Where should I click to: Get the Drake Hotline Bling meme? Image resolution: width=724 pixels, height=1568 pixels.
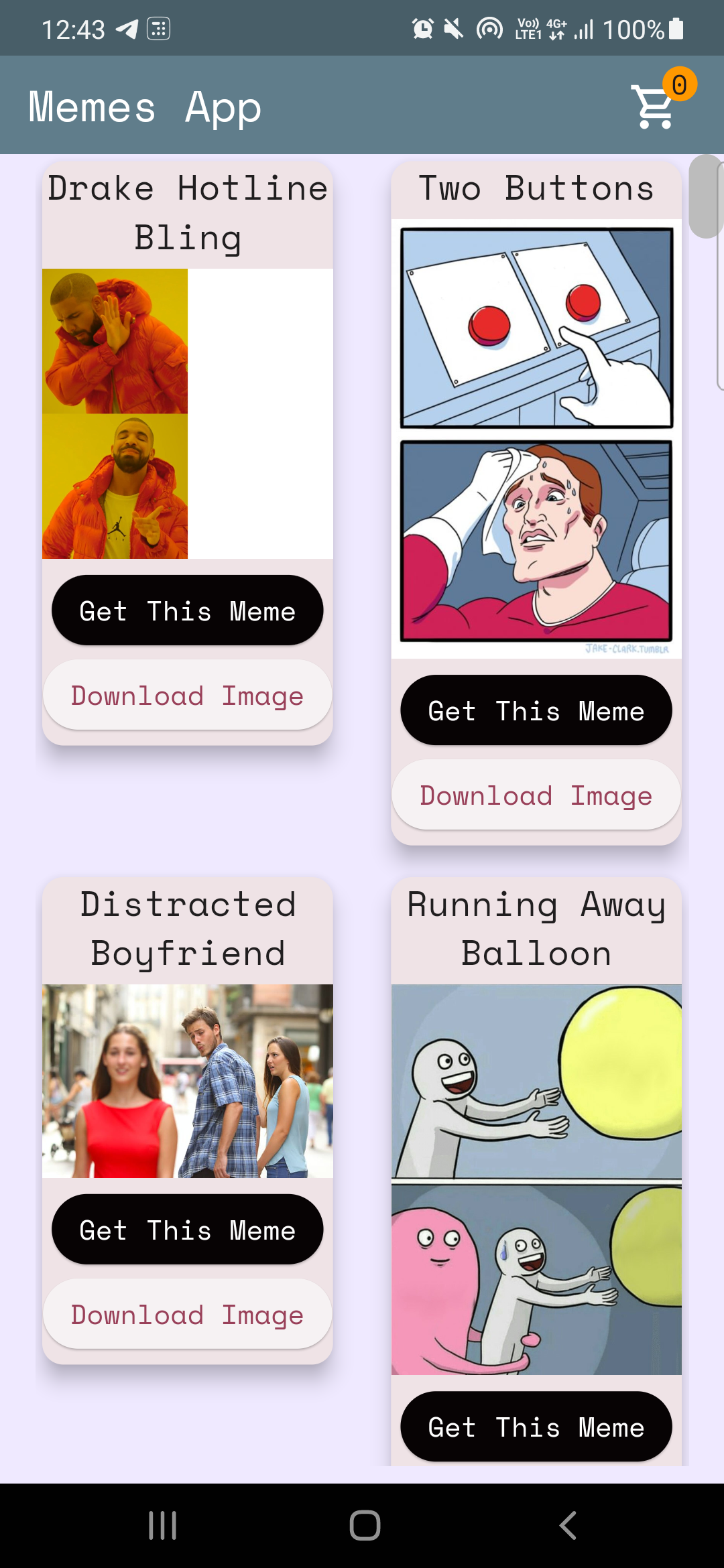(188, 610)
